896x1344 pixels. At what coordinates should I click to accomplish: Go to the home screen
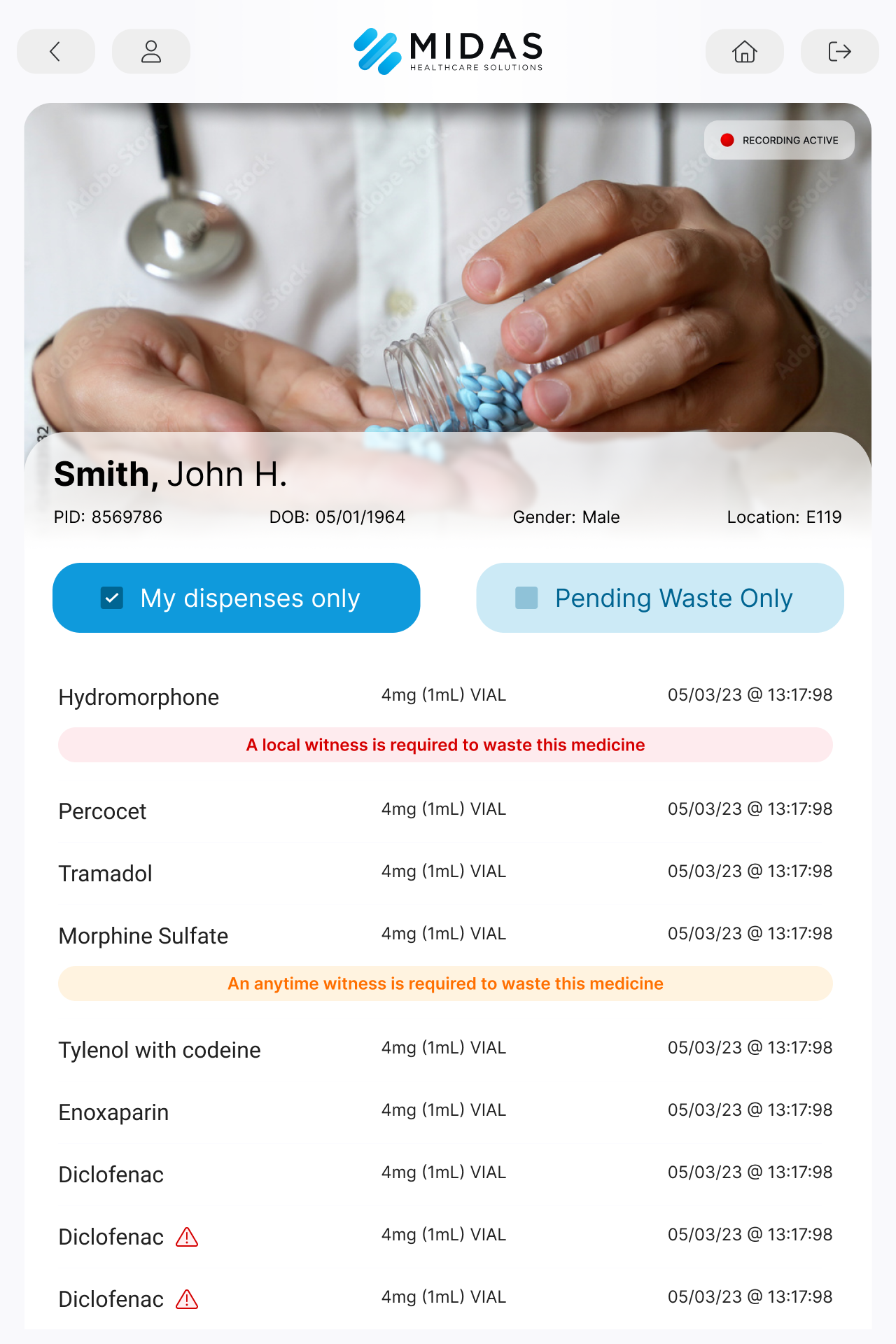744,51
